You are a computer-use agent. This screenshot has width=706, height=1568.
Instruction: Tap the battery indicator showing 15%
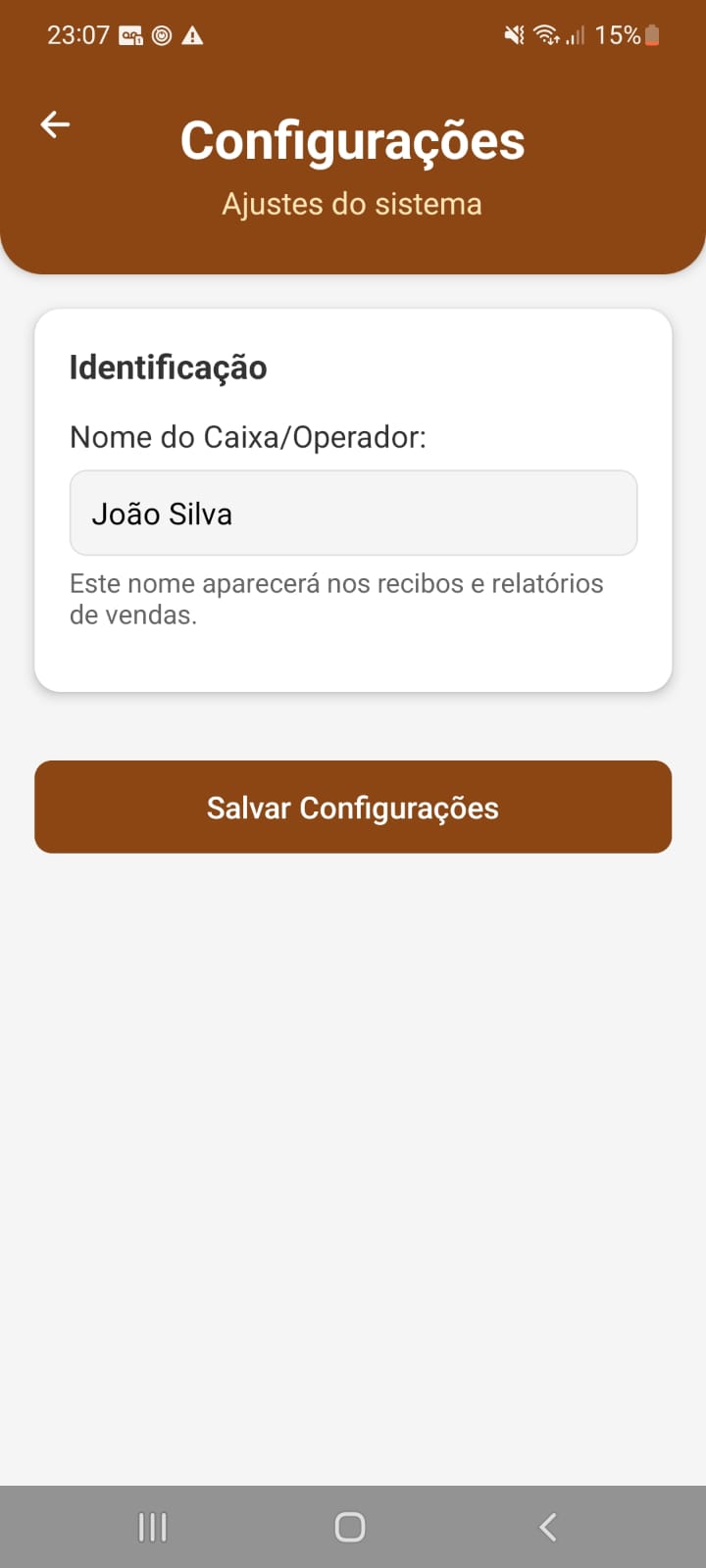[630, 35]
